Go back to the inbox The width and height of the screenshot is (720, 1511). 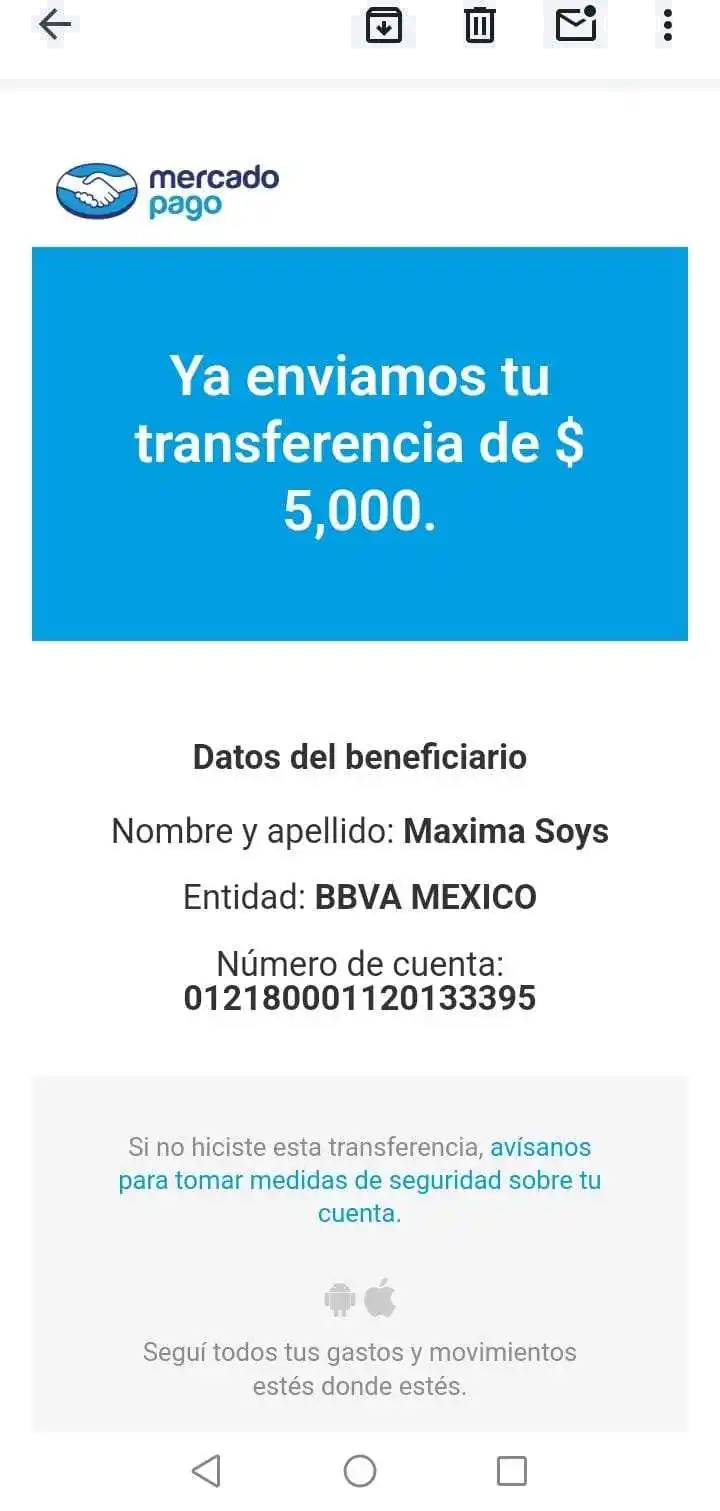point(52,25)
